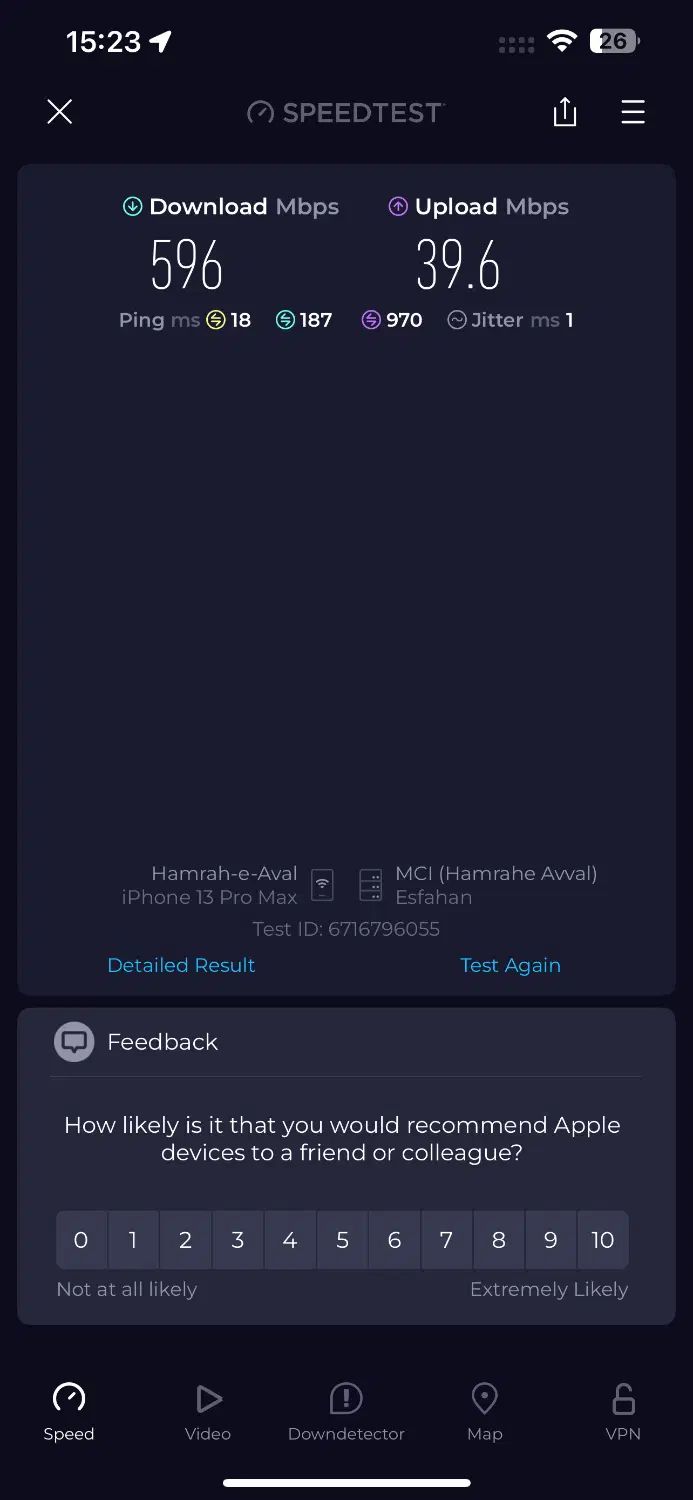Select the Speed tab

(69, 1411)
